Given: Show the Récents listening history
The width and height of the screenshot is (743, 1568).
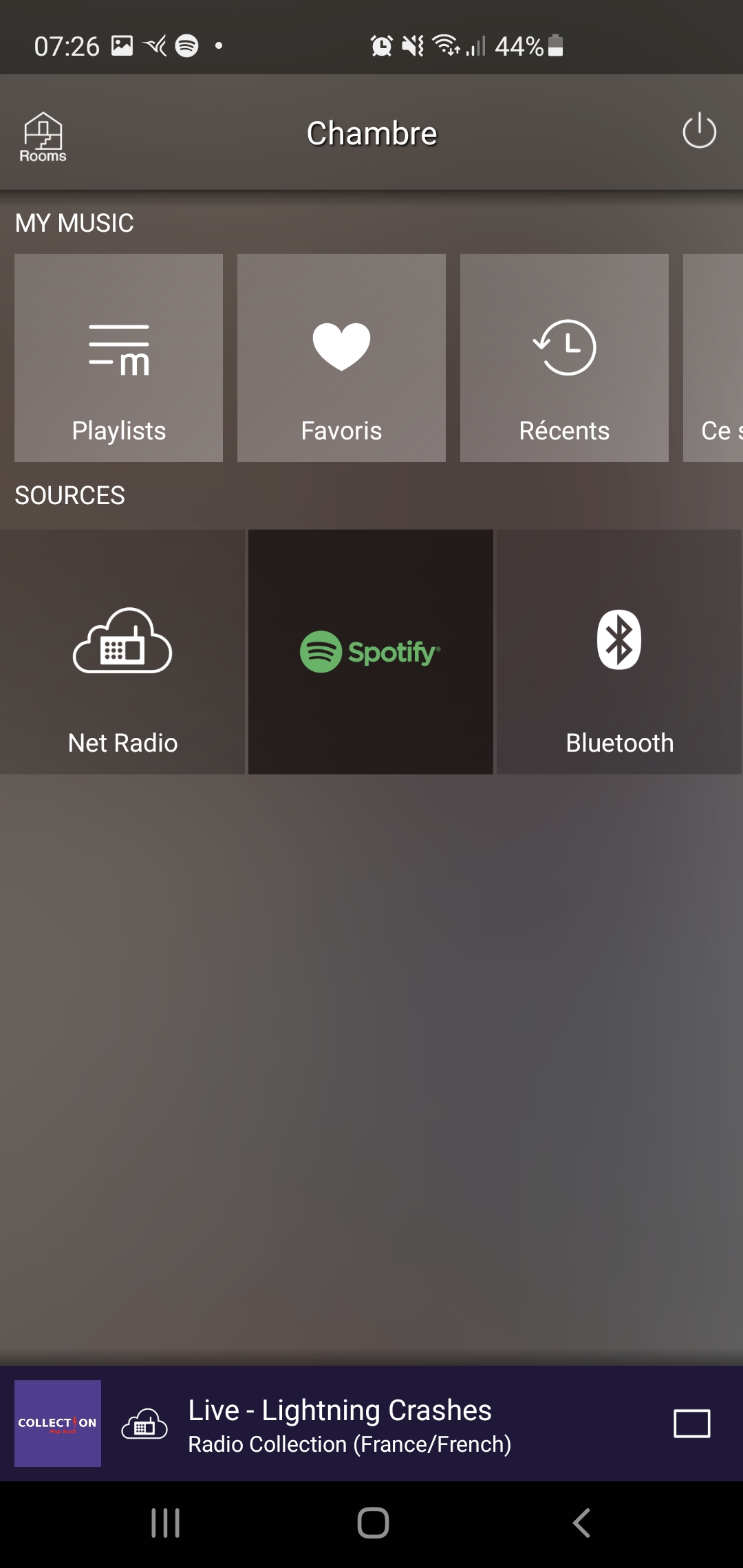Looking at the screenshot, I should [x=564, y=358].
